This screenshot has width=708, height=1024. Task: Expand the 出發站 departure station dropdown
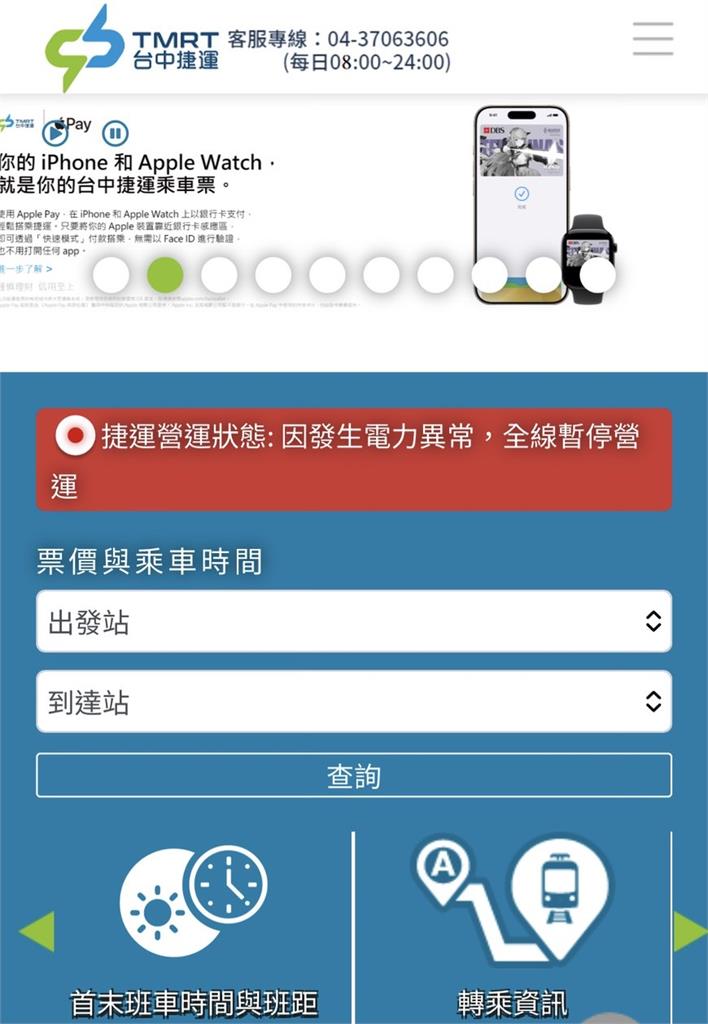(x=353, y=621)
